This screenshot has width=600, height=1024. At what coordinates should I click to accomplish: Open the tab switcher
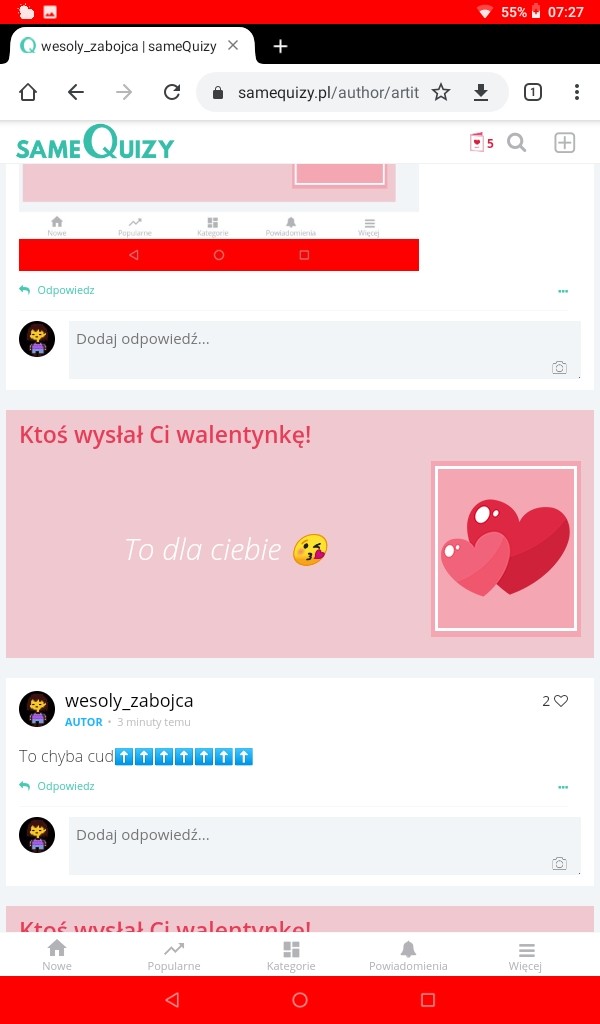(533, 92)
